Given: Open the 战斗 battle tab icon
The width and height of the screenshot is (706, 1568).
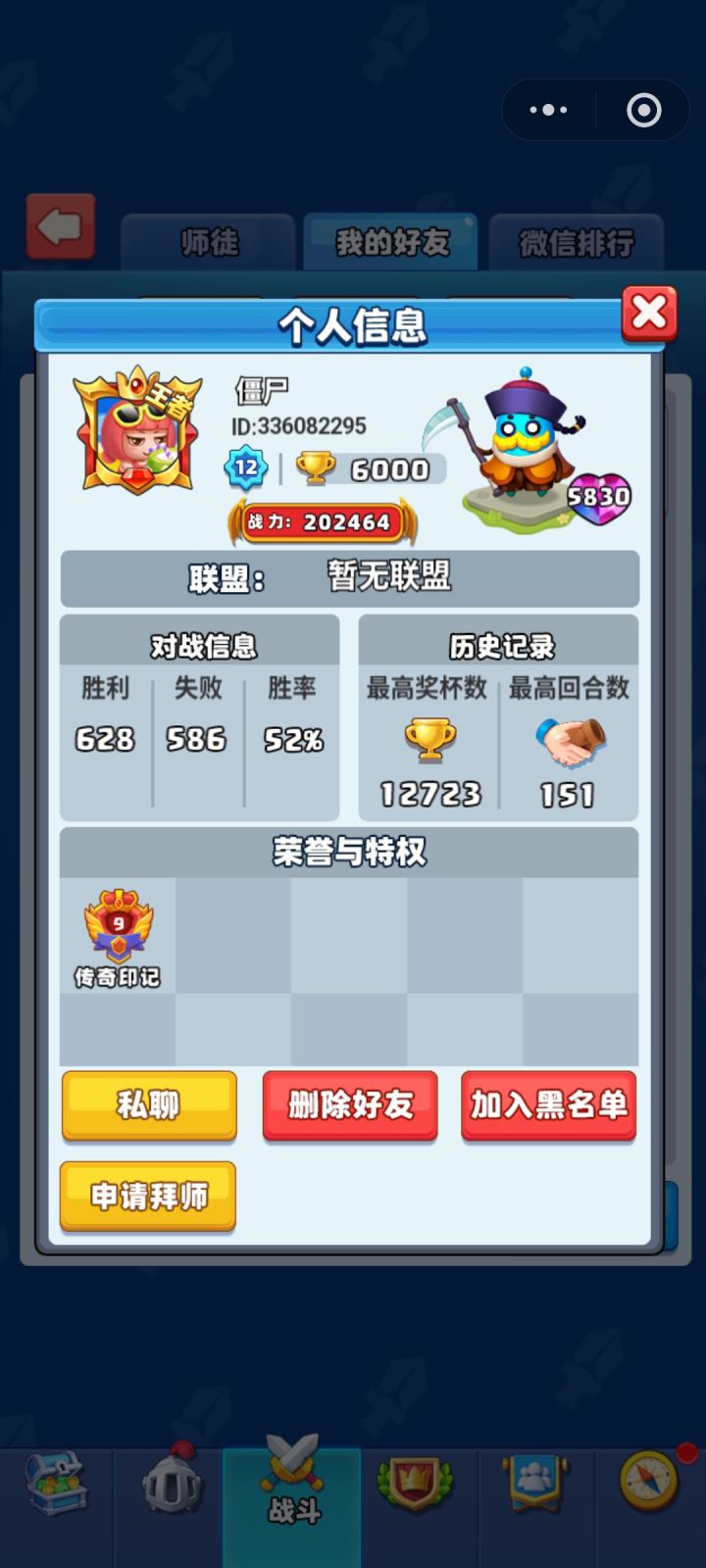Looking at the screenshot, I should (x=289, y=1490).
